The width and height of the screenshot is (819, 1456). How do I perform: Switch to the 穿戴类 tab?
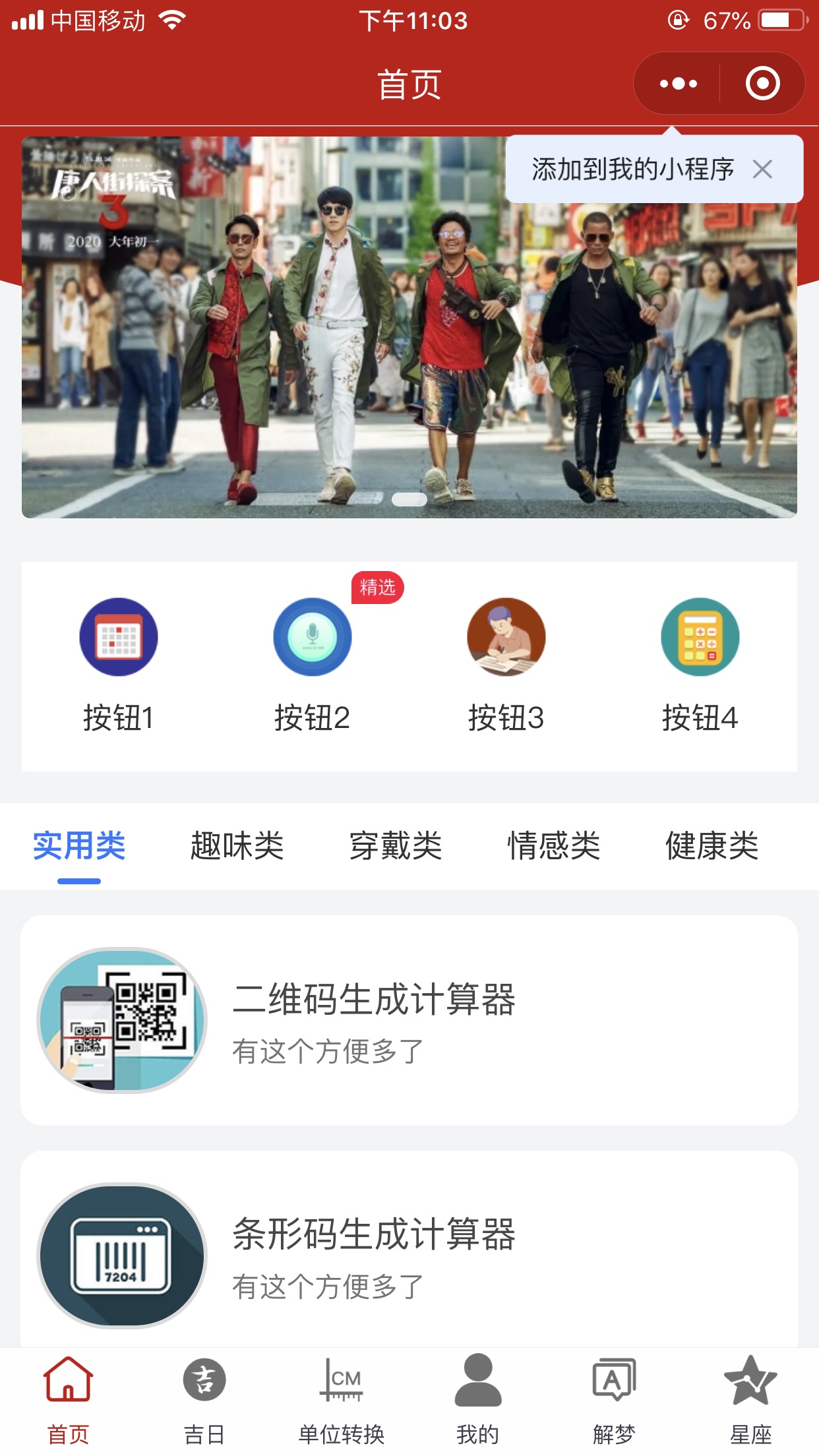tap(396, 845)
